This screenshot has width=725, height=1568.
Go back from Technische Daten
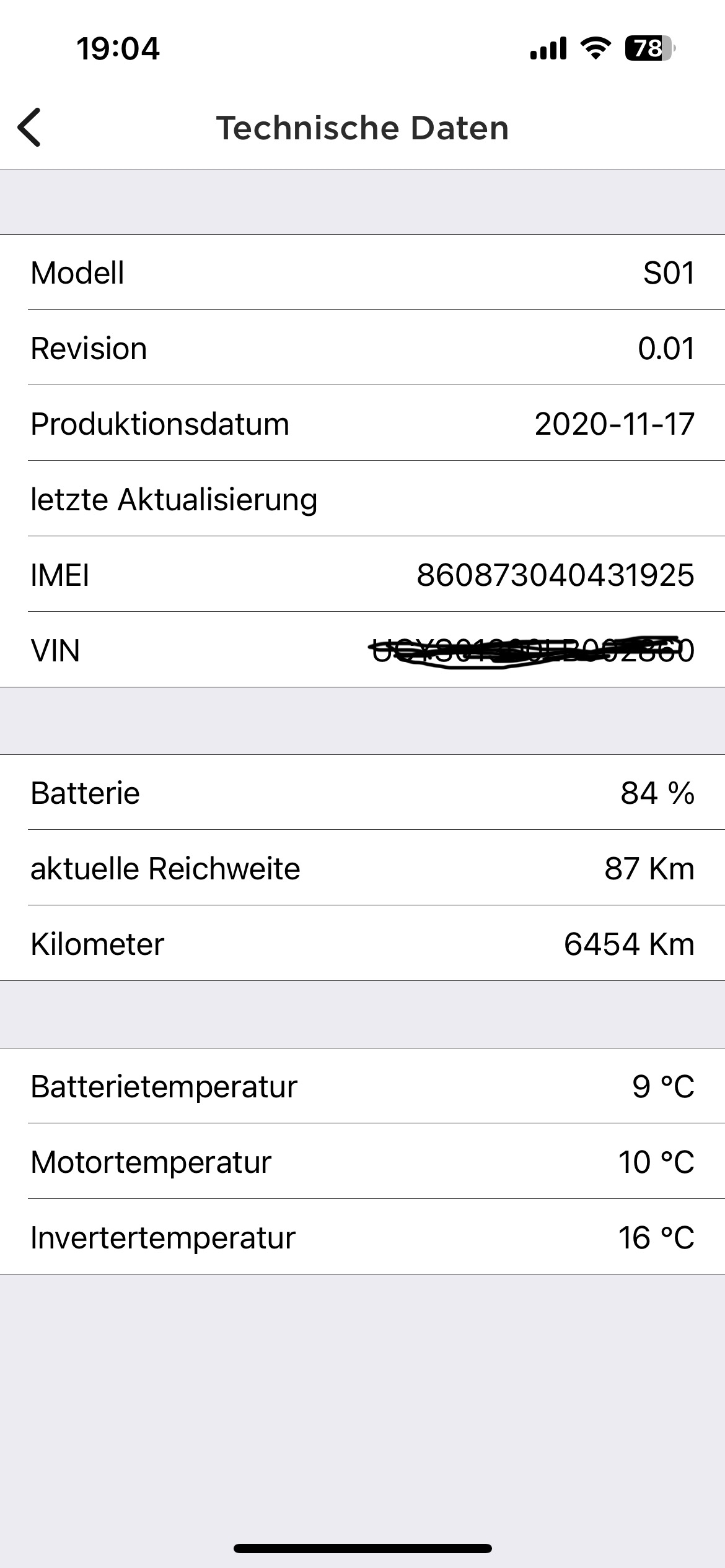click(30, 128)
